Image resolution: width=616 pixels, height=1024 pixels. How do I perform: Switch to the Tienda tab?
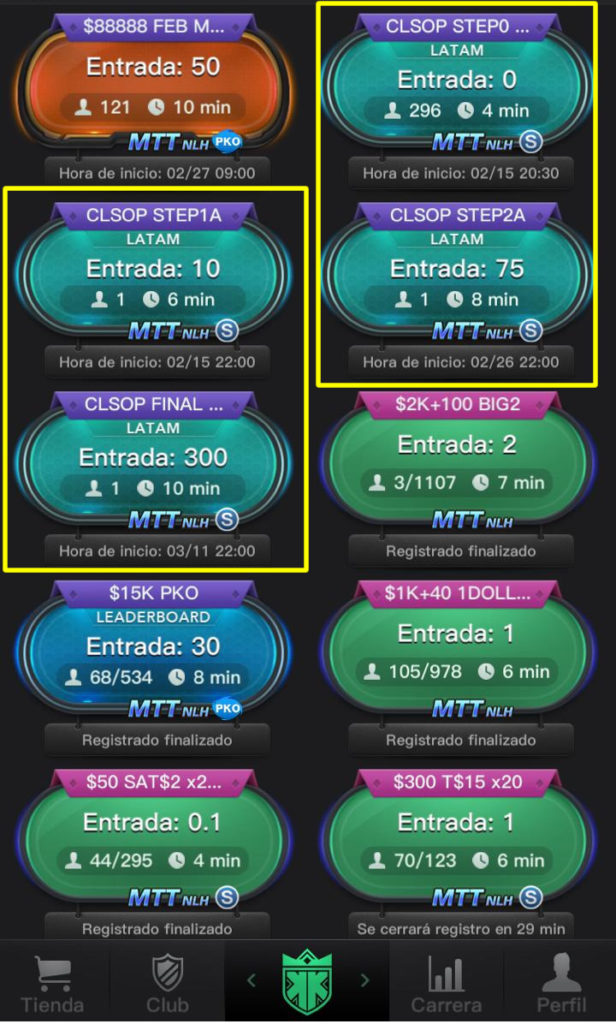point(52,982)
